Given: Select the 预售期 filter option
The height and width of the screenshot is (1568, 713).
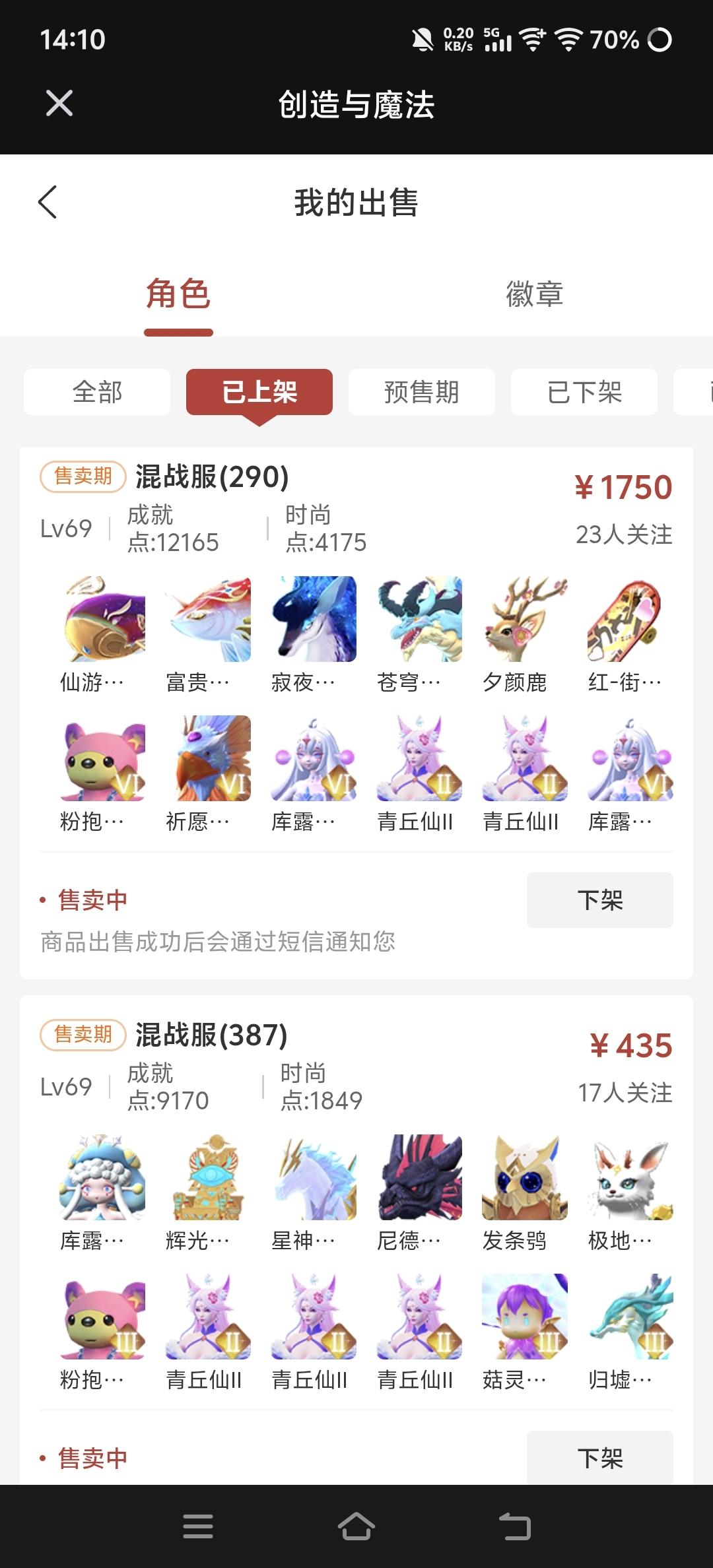Looking at the screenshot, I should 421,391.
